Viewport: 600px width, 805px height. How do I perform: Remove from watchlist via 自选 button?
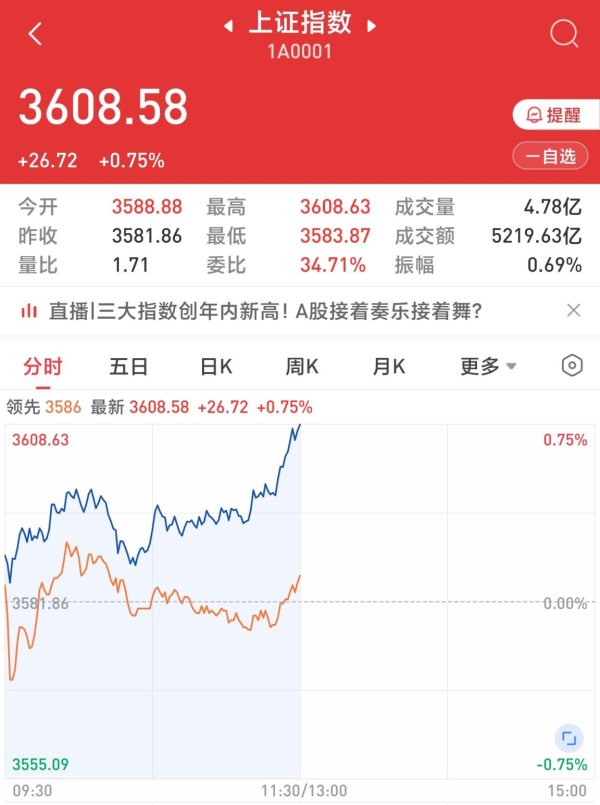(551, 156)
